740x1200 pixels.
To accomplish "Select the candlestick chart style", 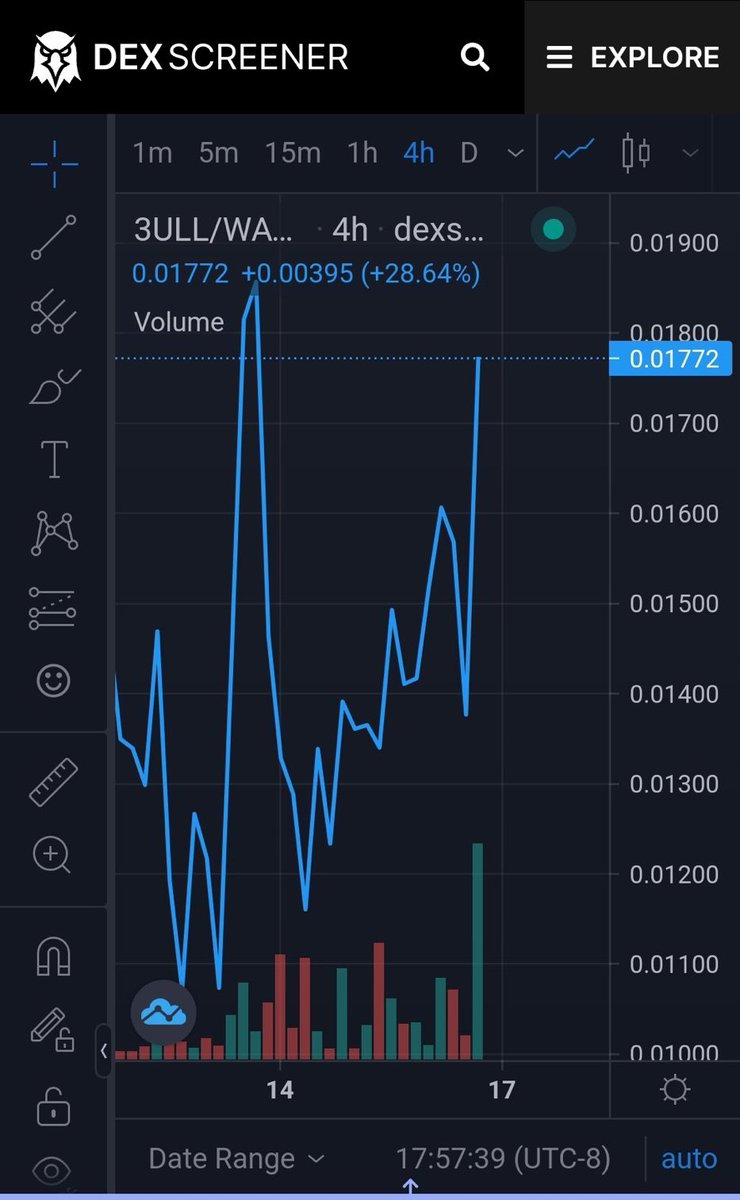I will point(635,153).
